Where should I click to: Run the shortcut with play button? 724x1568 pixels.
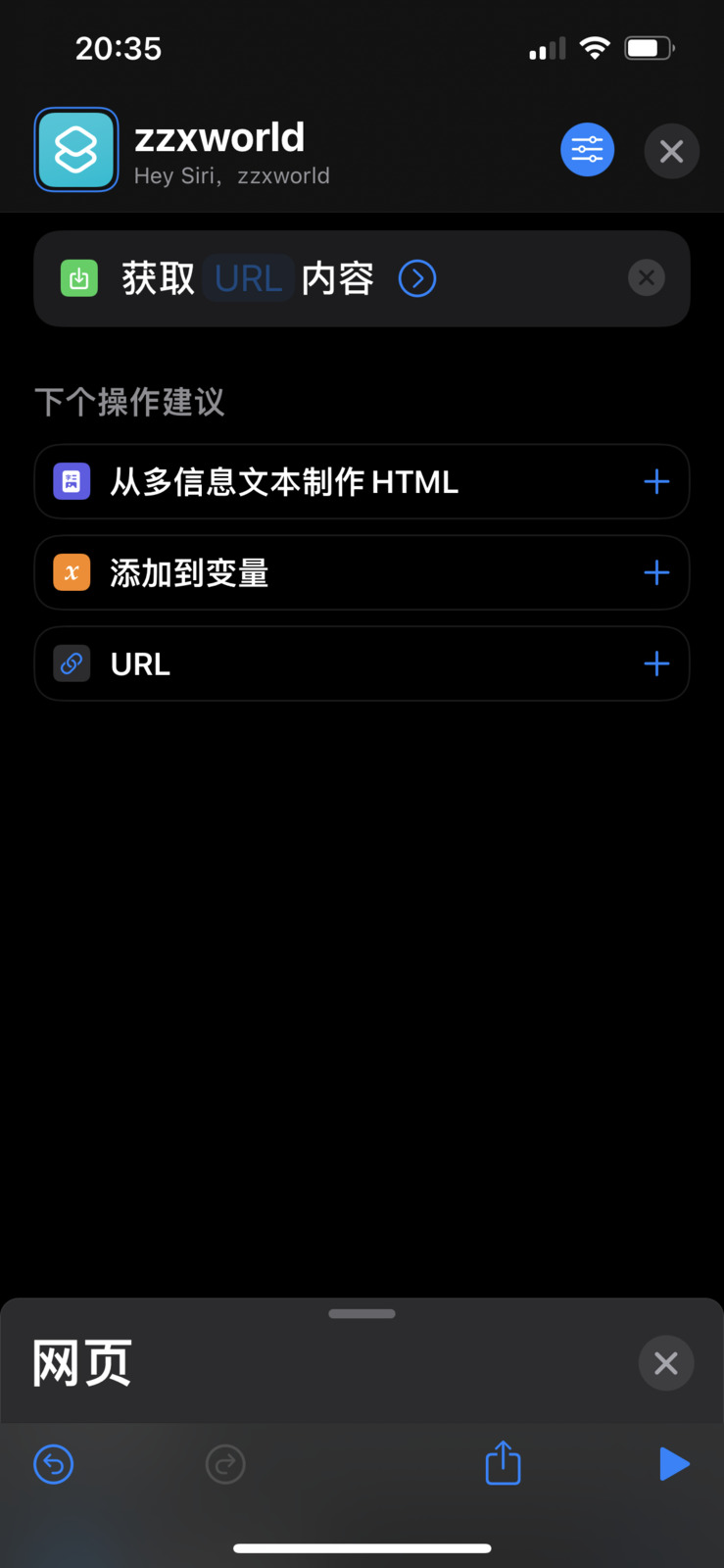click(674, 1464)
